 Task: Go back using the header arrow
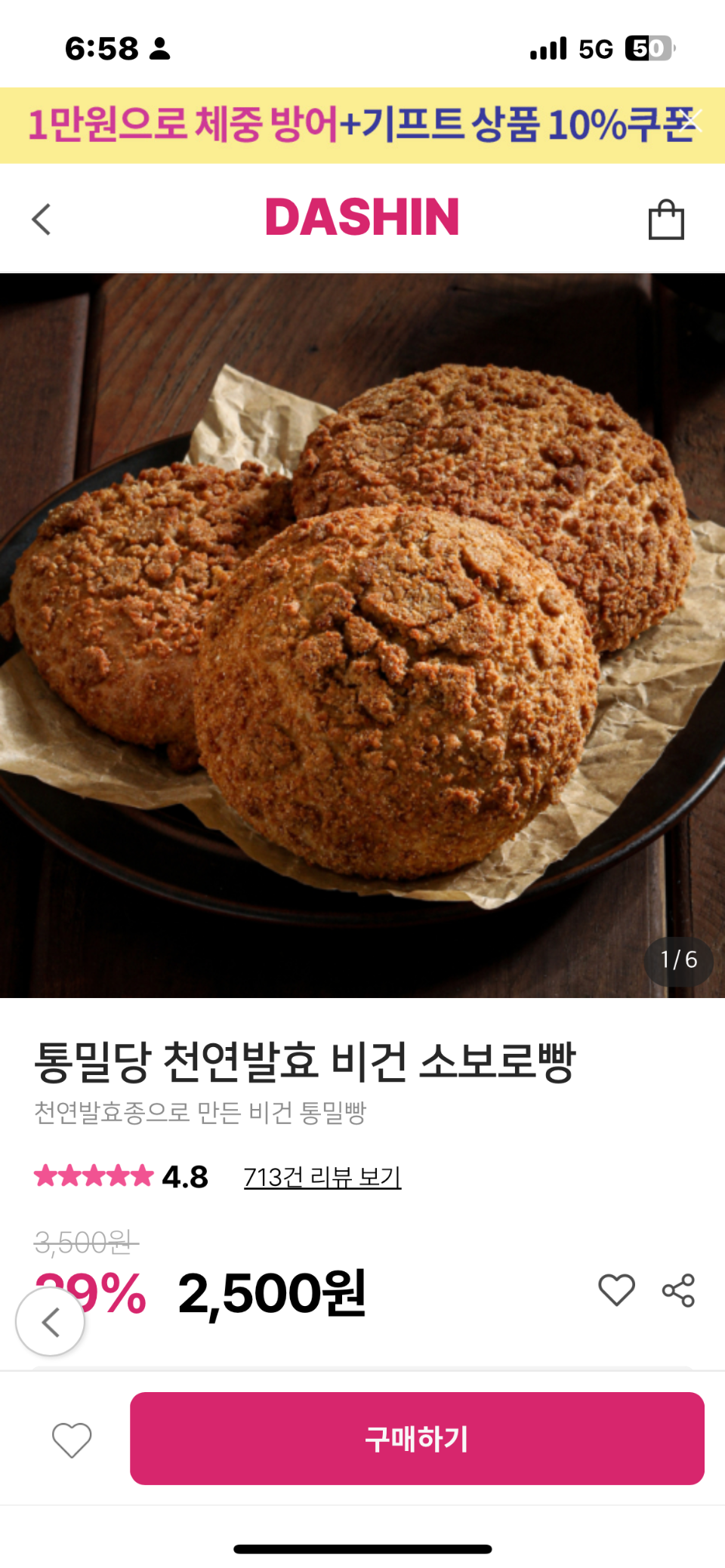pos(42,220)
